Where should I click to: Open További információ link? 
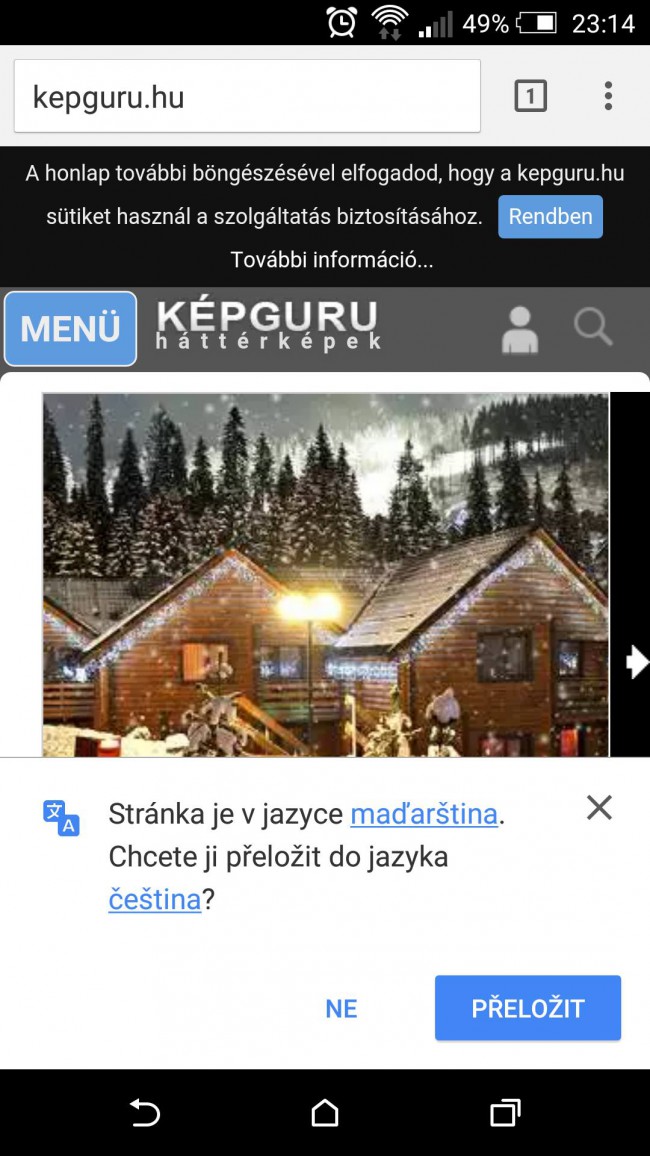coord(331,260)
